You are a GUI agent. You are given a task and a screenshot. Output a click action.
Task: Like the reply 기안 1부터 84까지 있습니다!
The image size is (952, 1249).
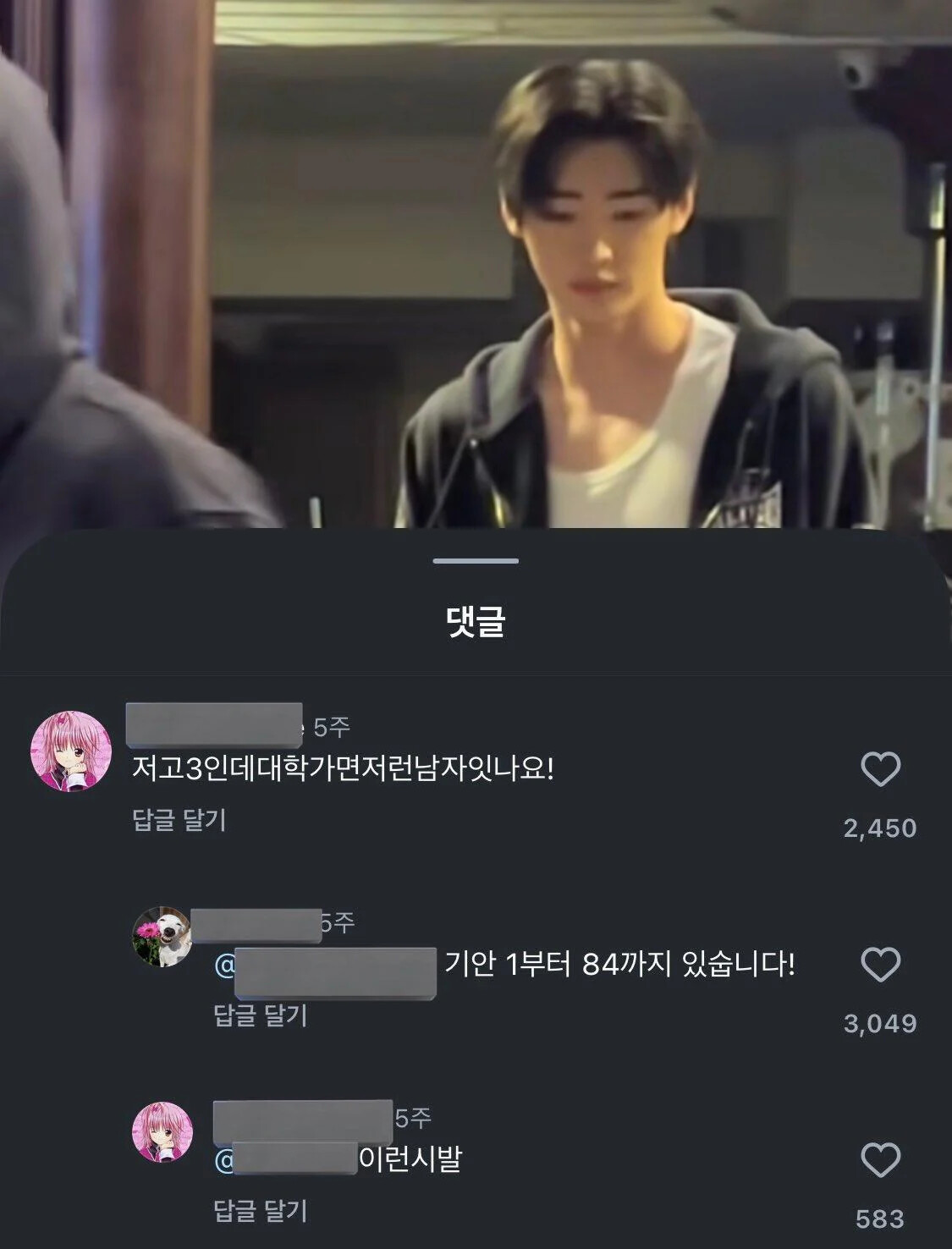pyautogui.click(x=880, y=965)
